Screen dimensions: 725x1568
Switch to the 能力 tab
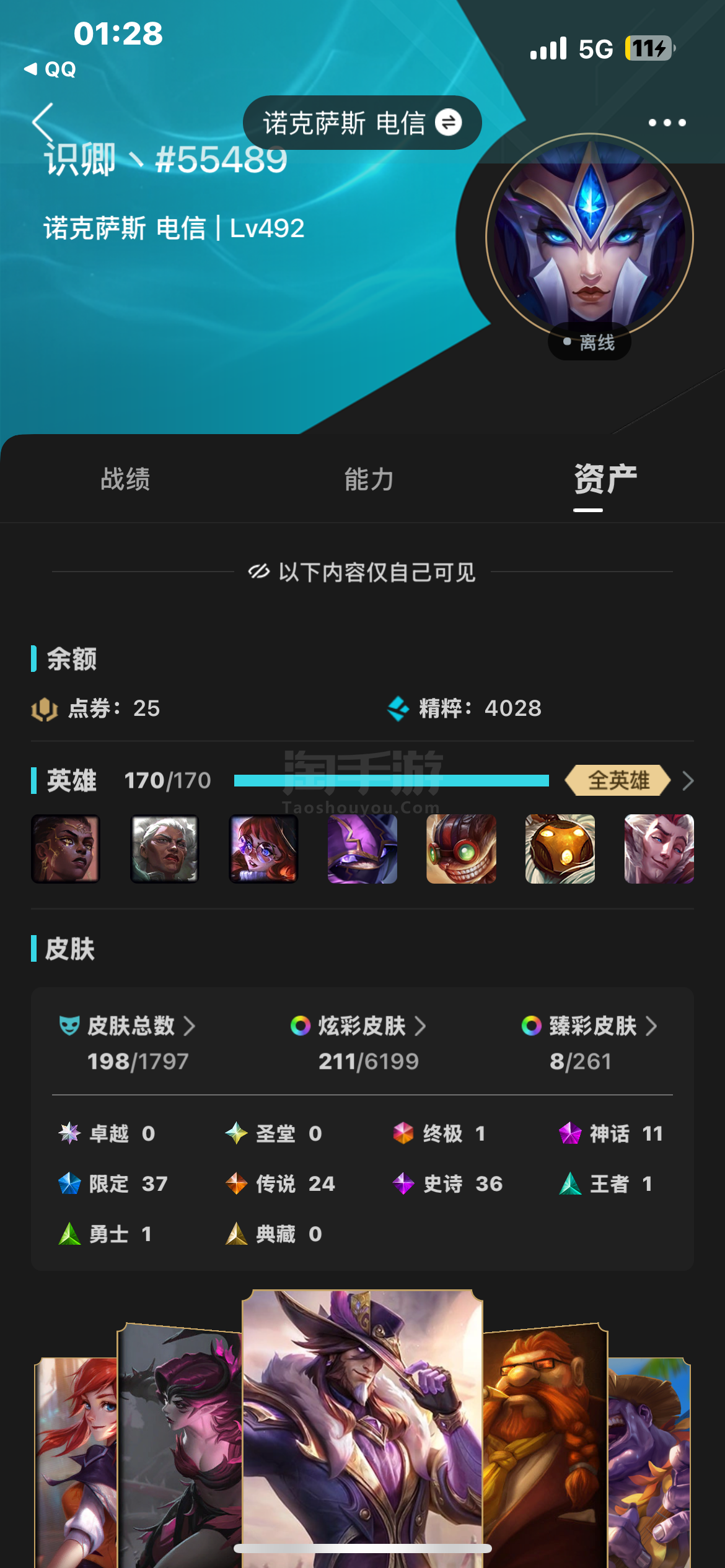pos(369,479)
